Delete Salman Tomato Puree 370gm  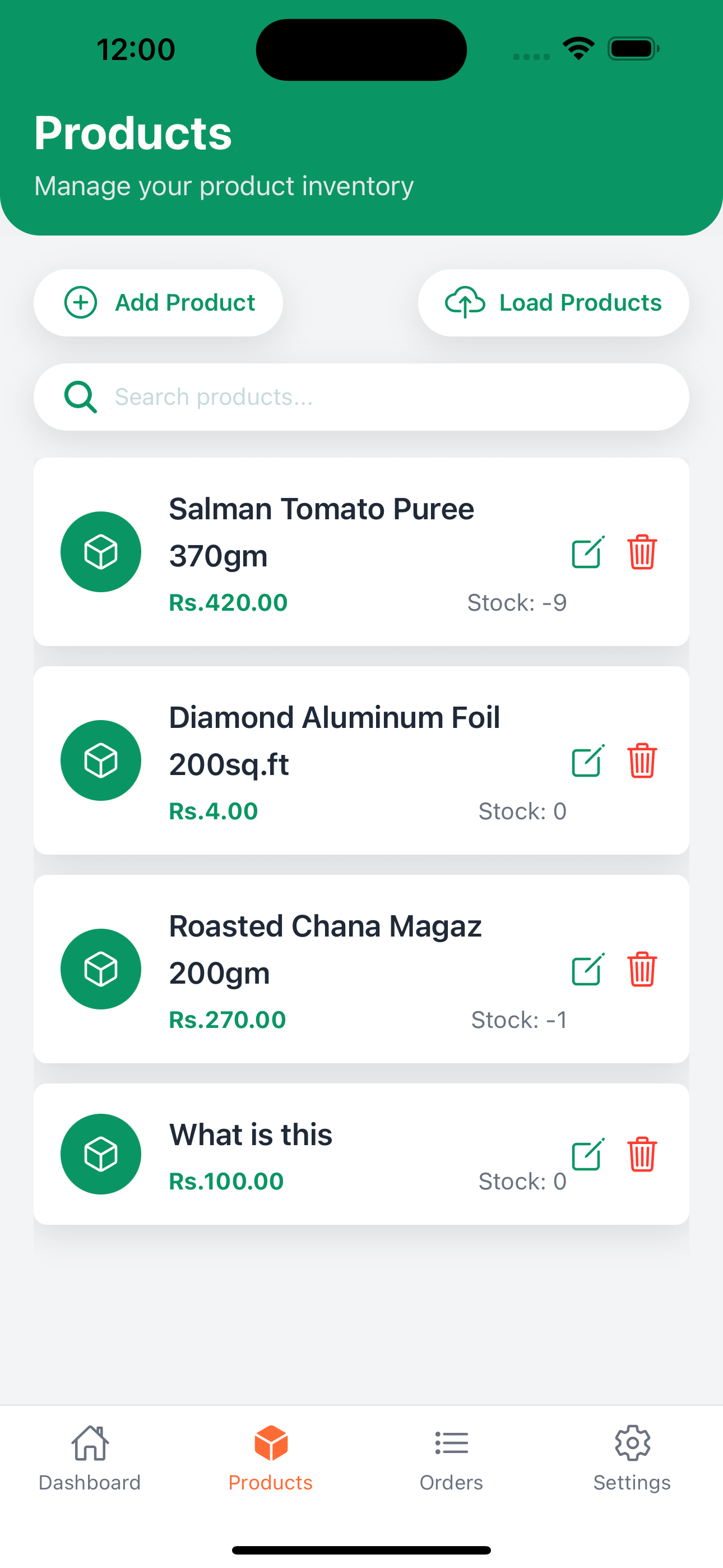[x=642, y=552]
